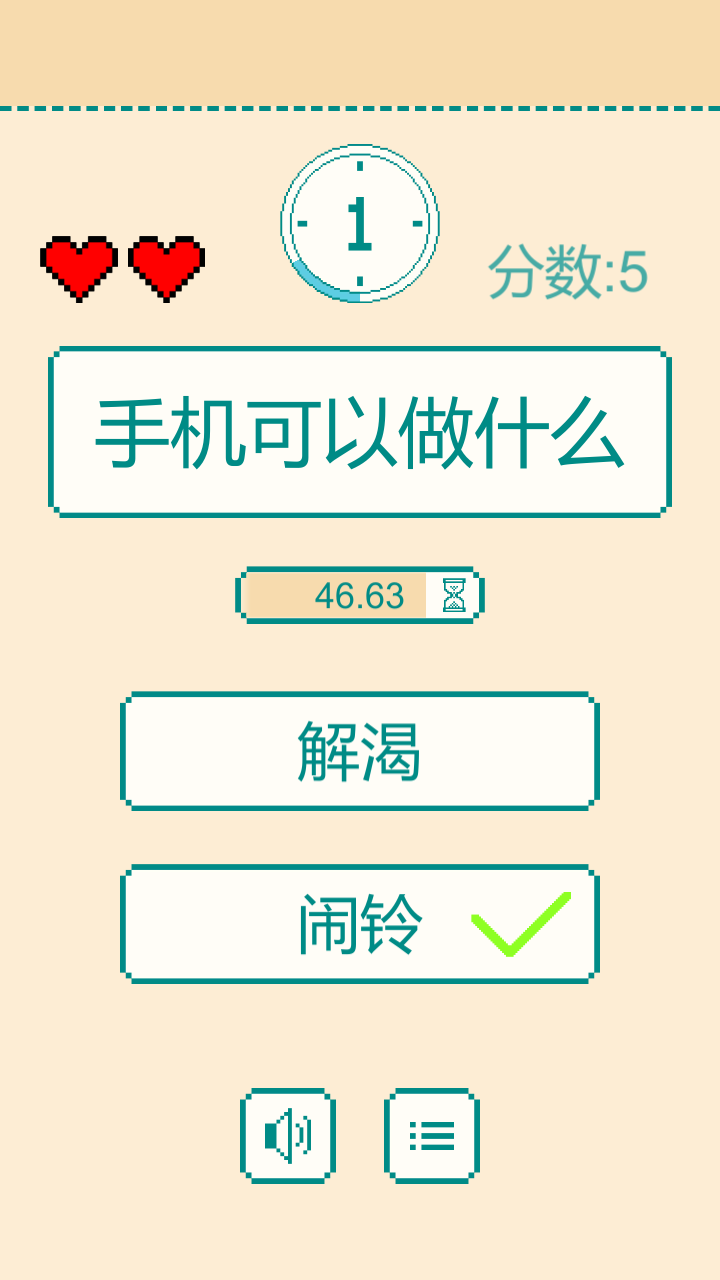Expand the answer list using bottom-right list button

click(x=433, y=1133)
